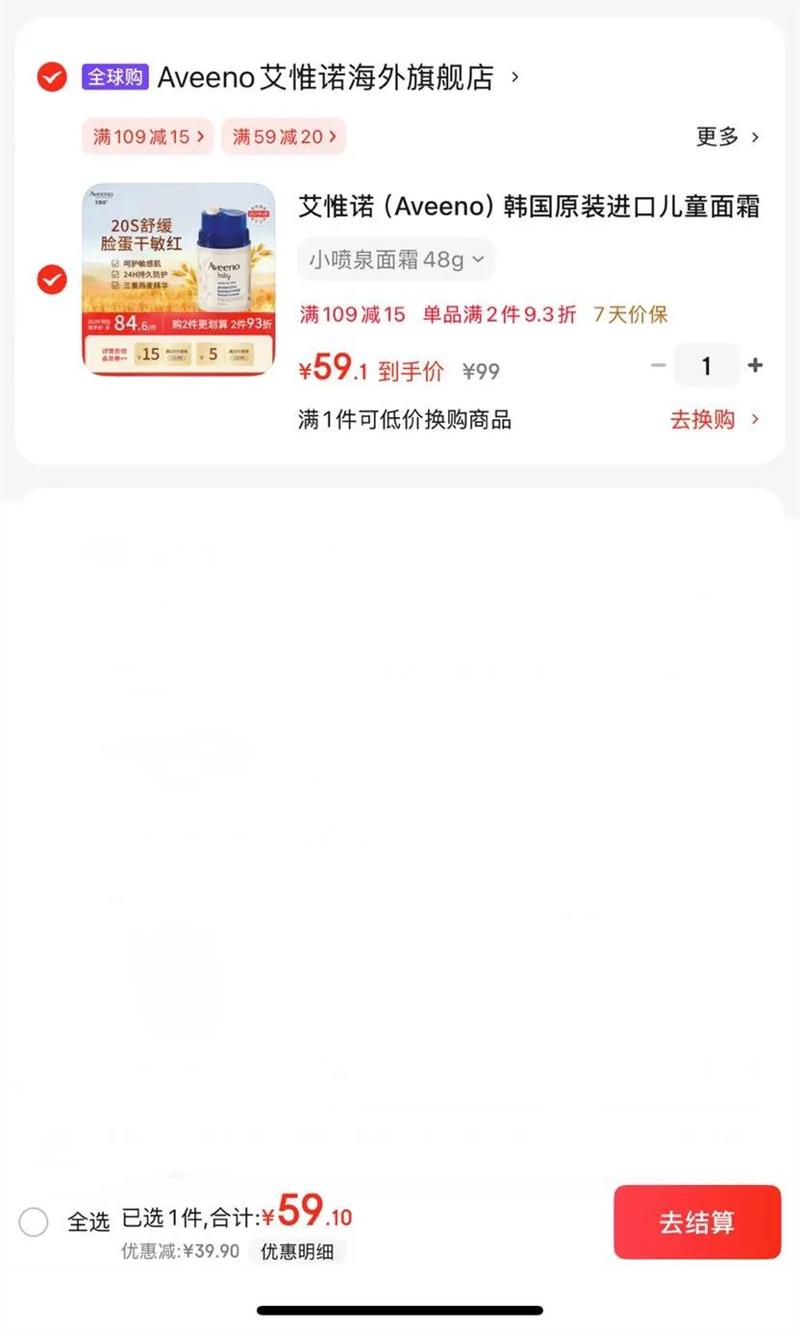Deselect the Aveeno face cream item checkbox

point(51,280)
